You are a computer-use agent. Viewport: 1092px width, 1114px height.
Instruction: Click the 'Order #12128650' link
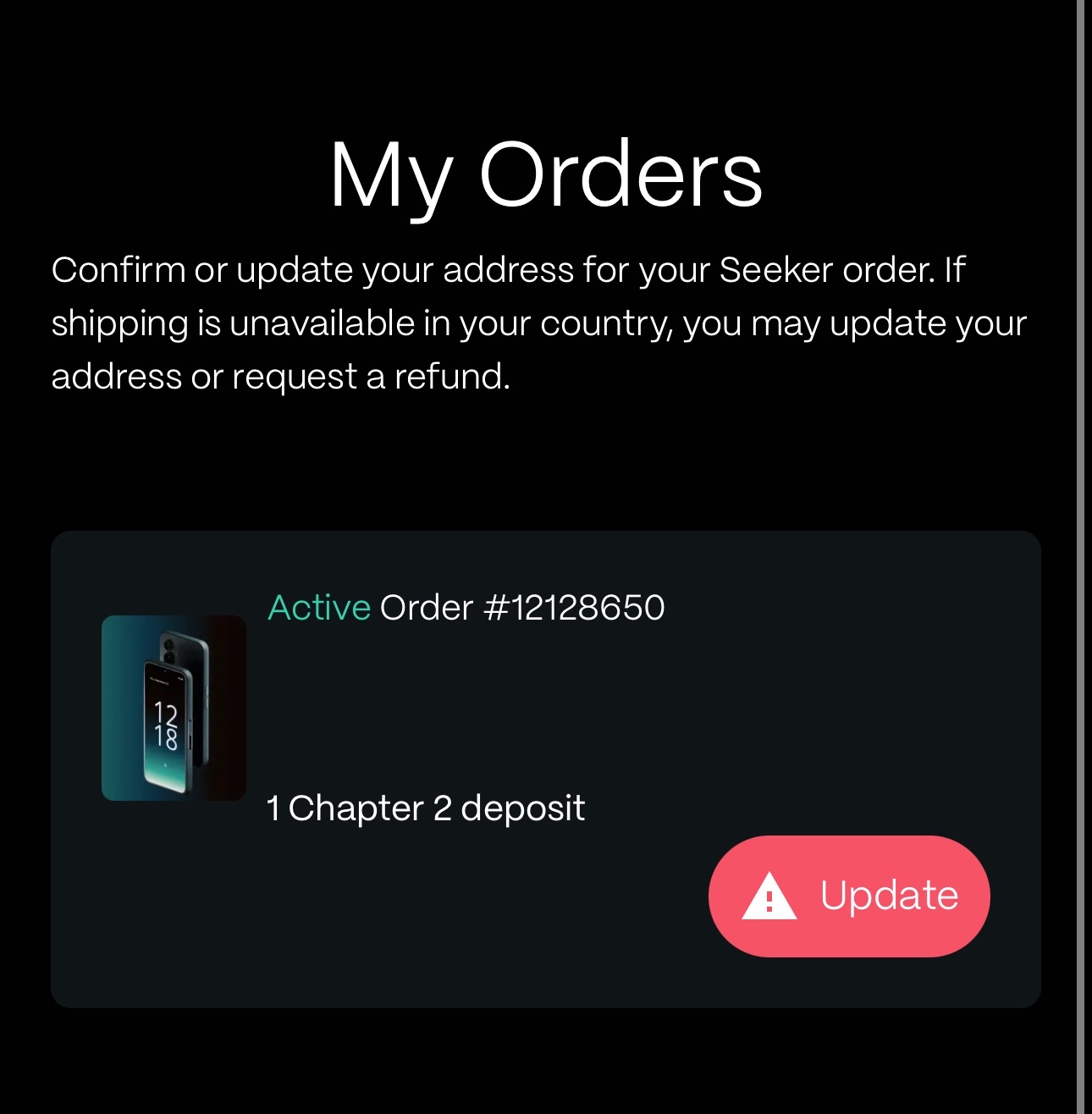[523, 607]
